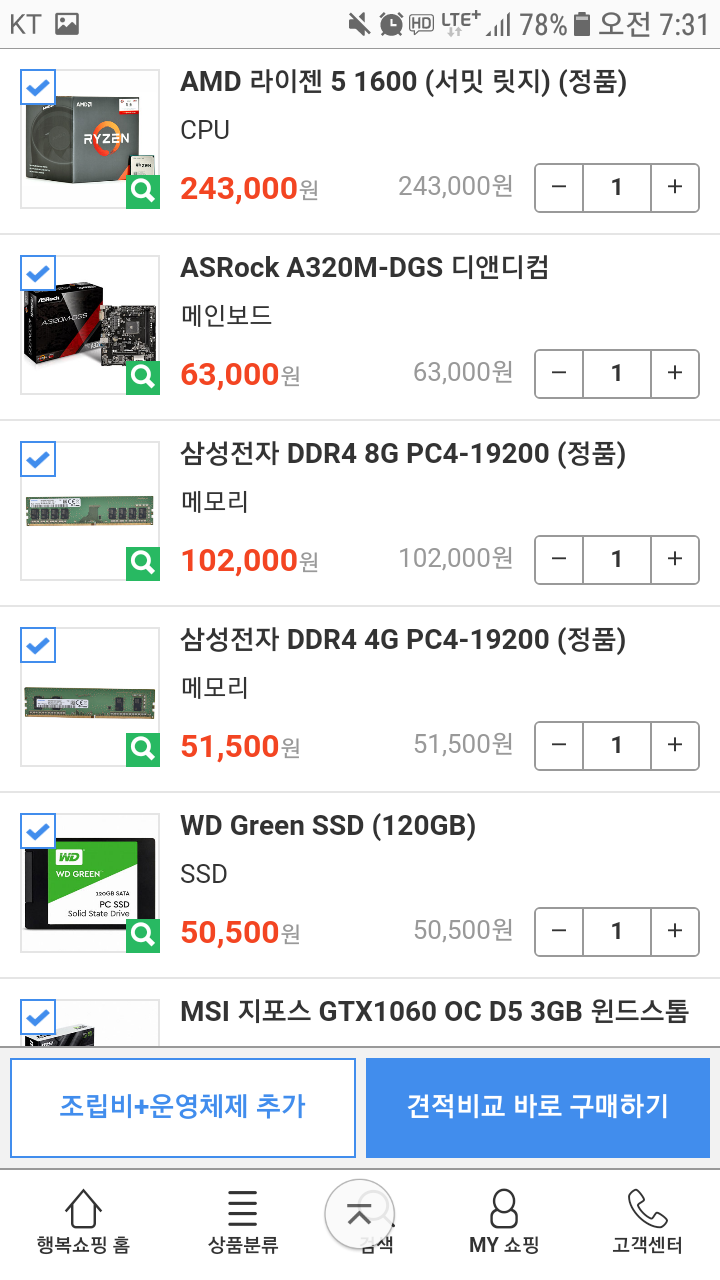
Task: Magnify the WD Green SSD product image
Action: click(143, 936)
